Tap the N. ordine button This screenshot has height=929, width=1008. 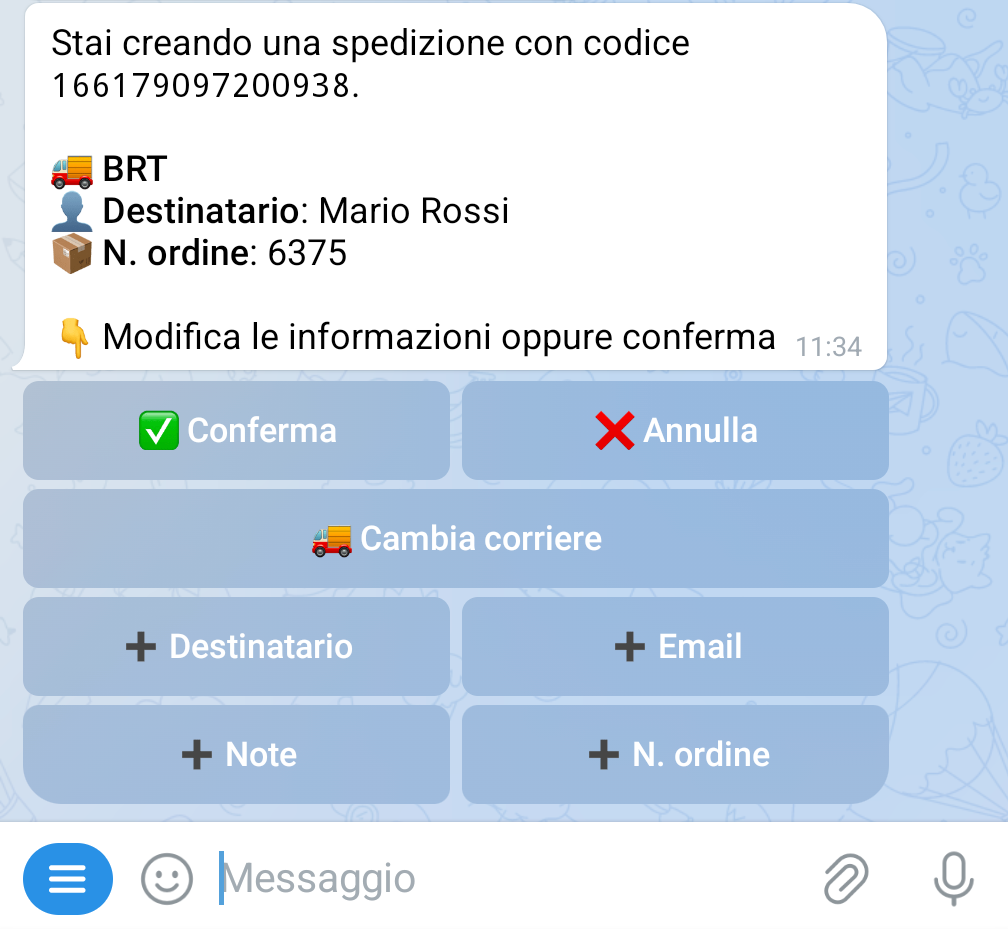coord(675,754)
